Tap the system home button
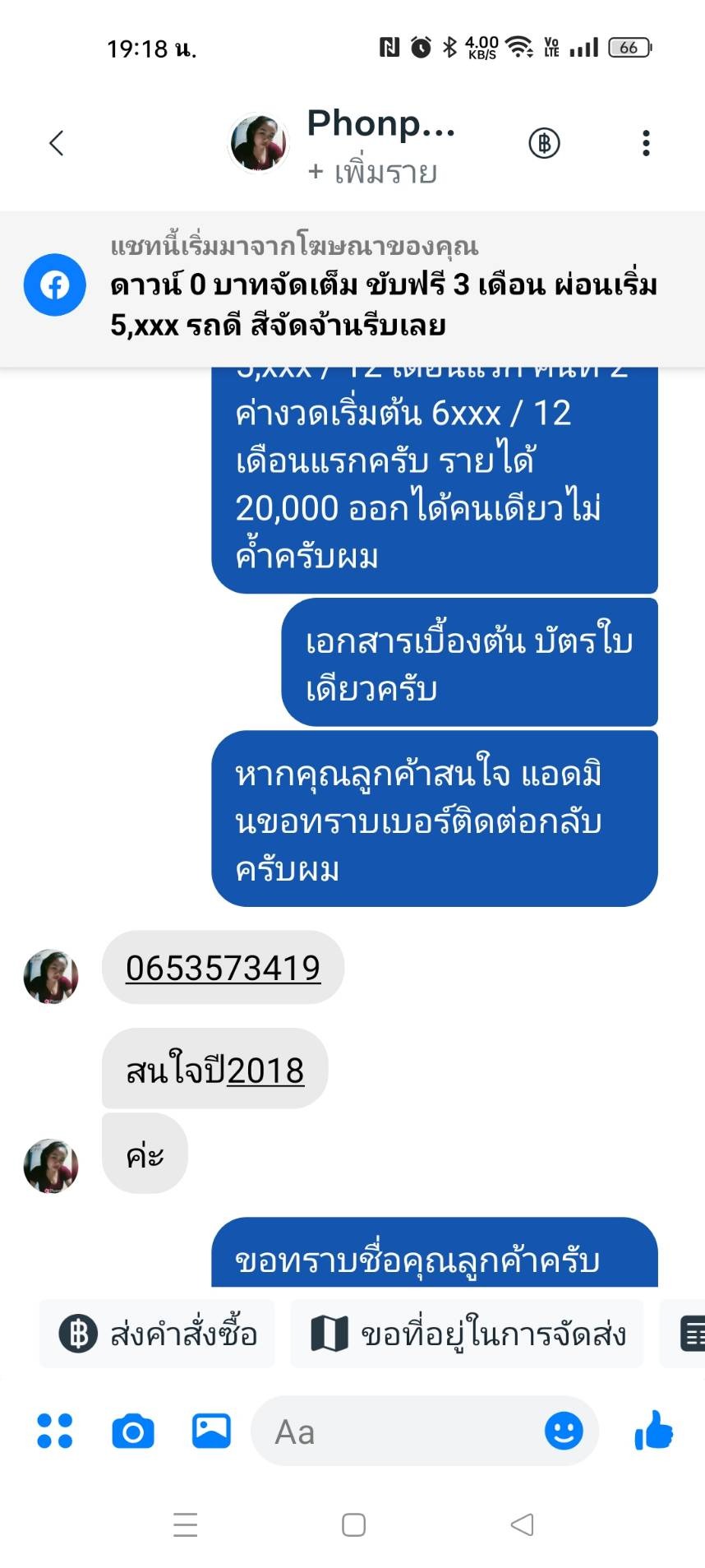705x1568 pixels. (353, 1525)
